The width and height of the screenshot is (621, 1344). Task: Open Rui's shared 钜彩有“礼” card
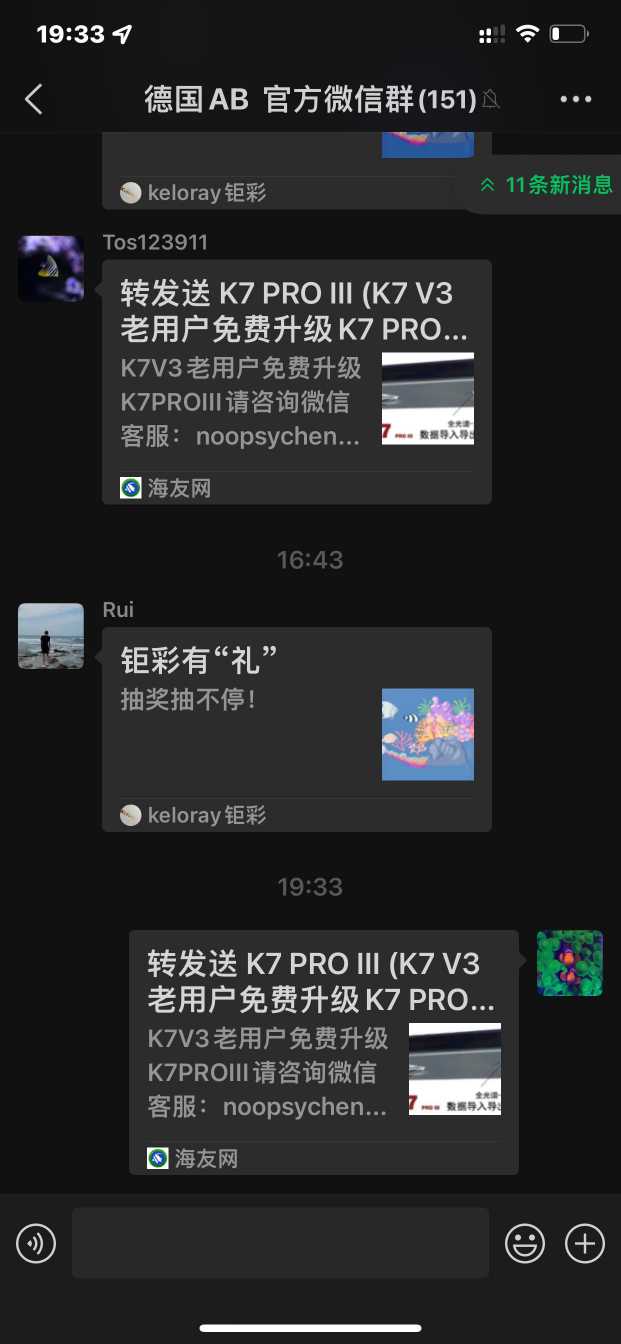(x=296, y=728)
